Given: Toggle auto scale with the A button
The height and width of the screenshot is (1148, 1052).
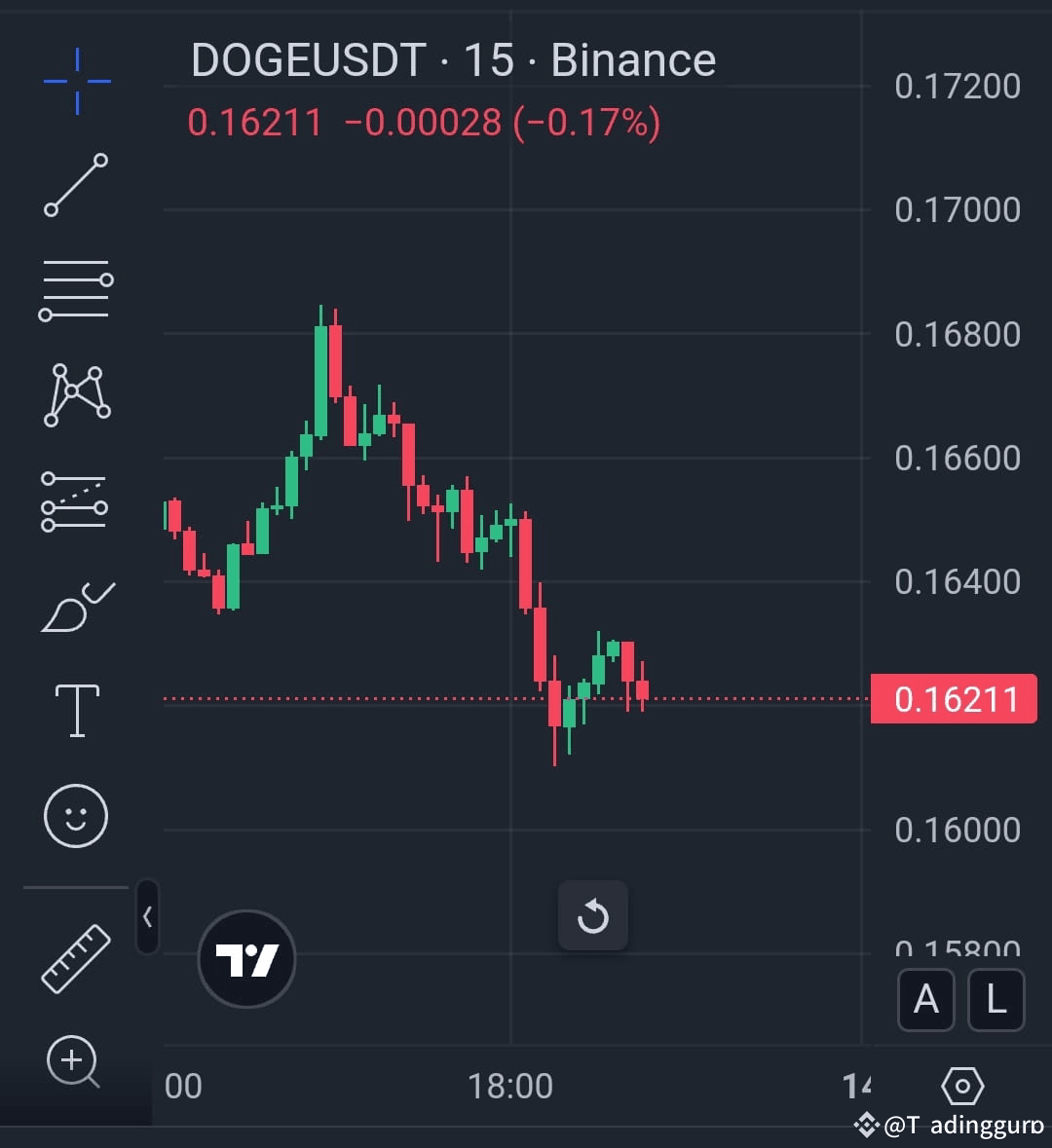Looking at the screenshot, I should click(x=925, y=1000).
